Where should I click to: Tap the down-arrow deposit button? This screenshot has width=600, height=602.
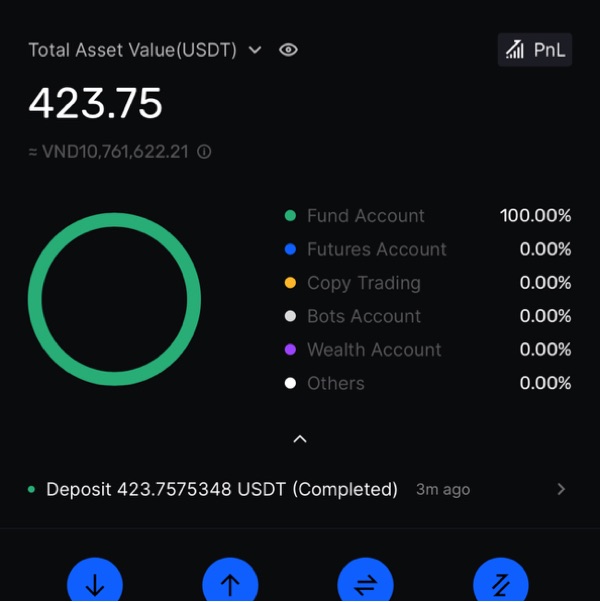95,584
